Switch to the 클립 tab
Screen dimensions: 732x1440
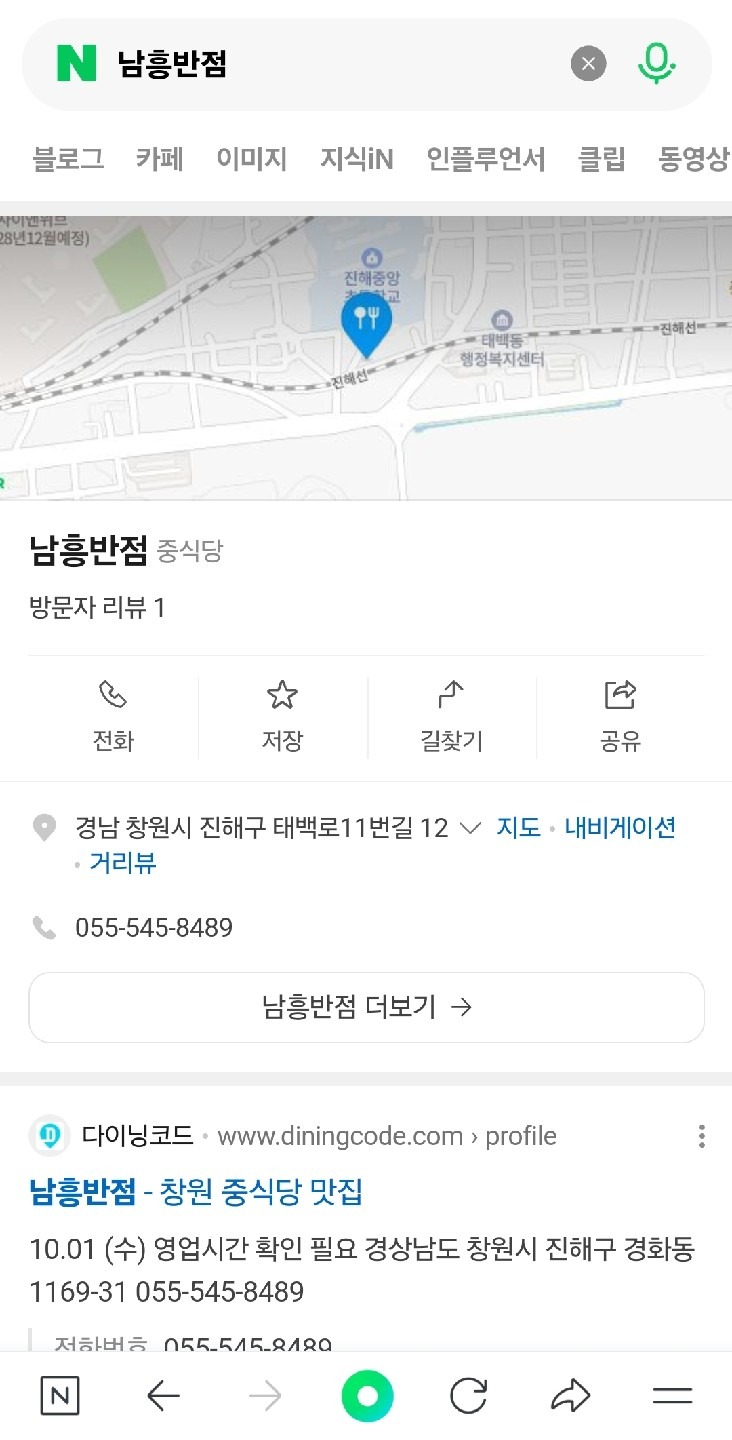click(601, 159)
